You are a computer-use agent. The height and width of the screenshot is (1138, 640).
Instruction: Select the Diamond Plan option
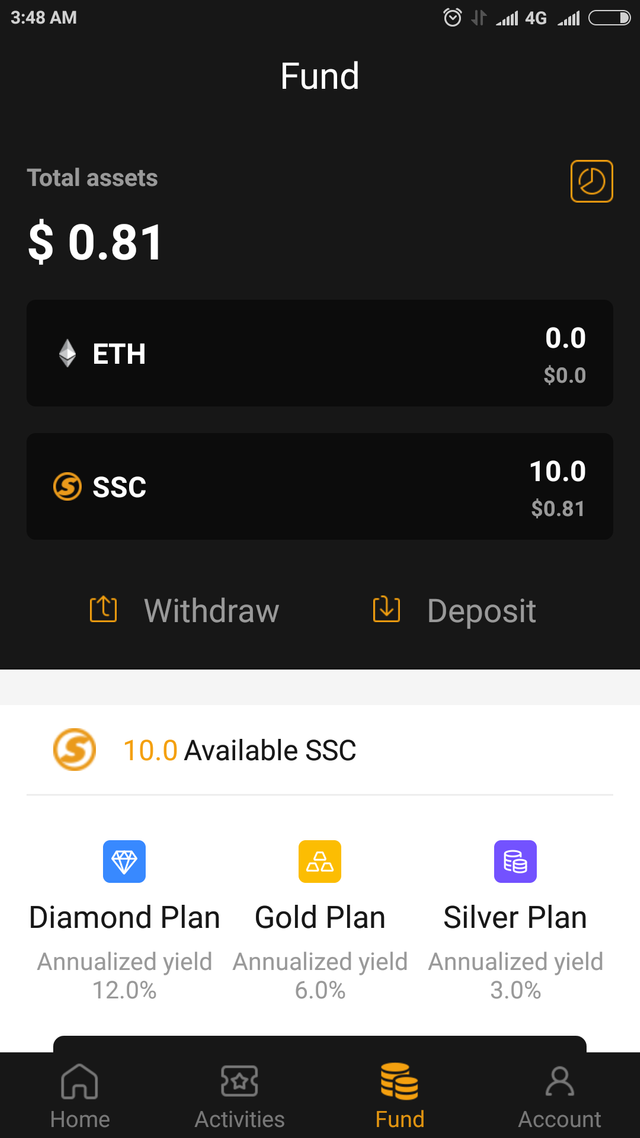(125, 917)
